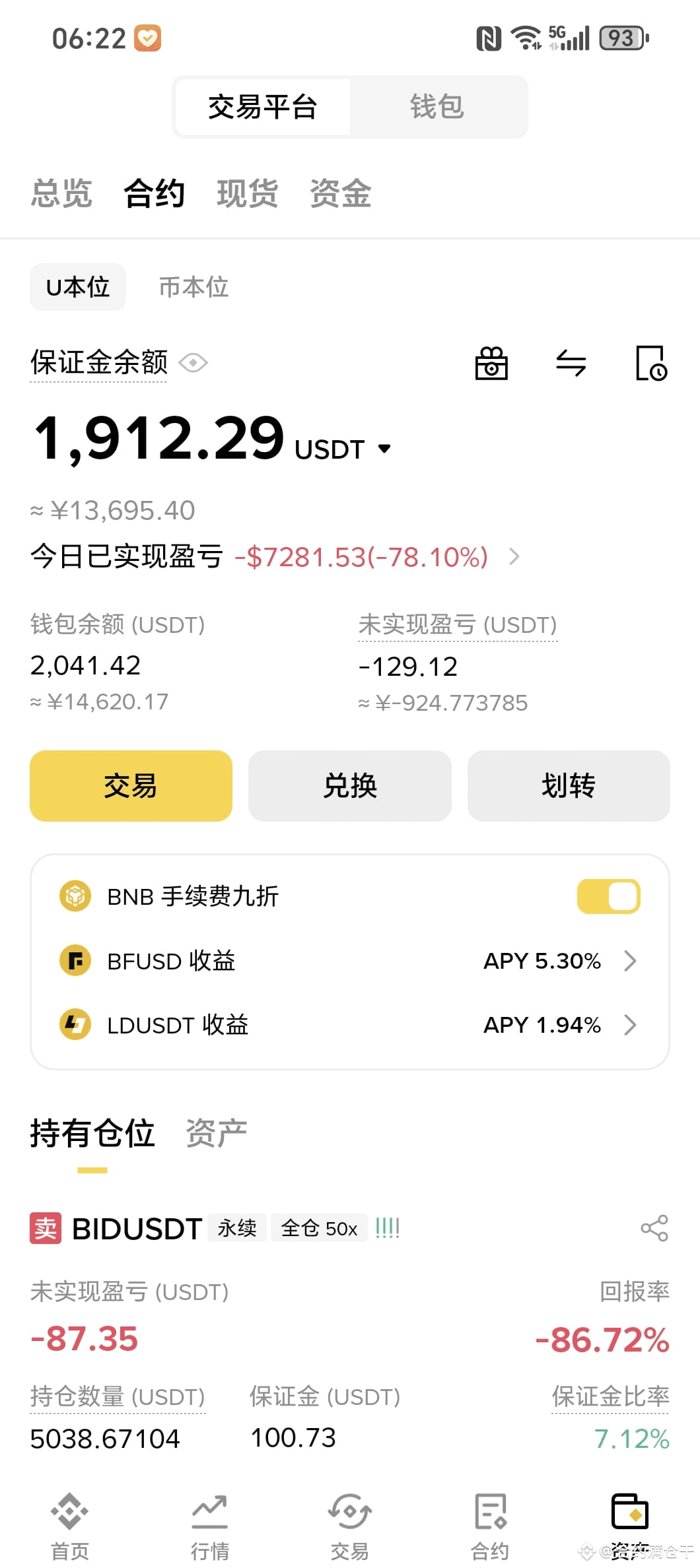Hide balance using the eye toggle
The image size is (700, 1568).
pyautogui.click(x=193, y=363)
